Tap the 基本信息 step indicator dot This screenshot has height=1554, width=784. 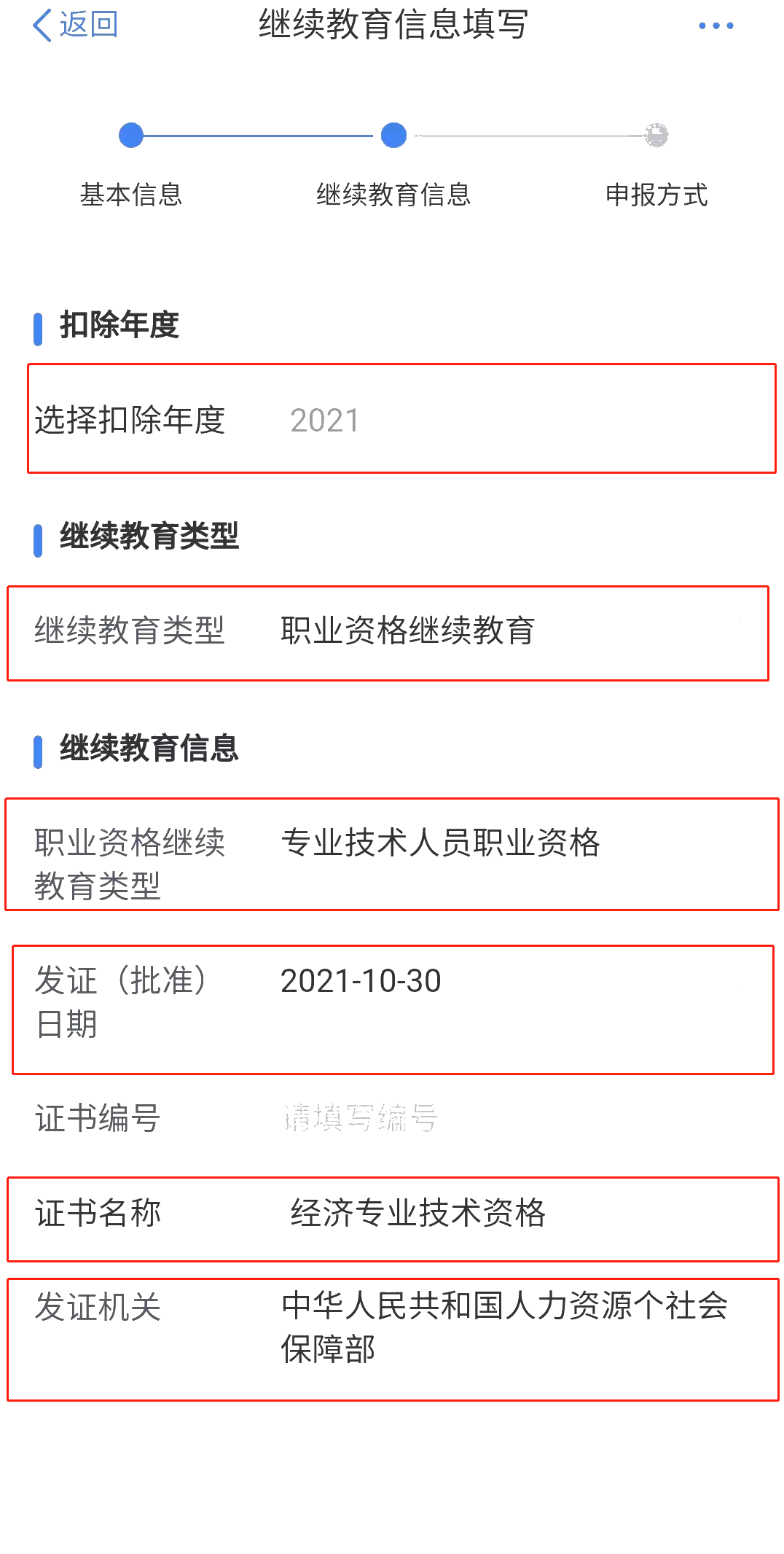pyautogui.click(x=131, y=135)
